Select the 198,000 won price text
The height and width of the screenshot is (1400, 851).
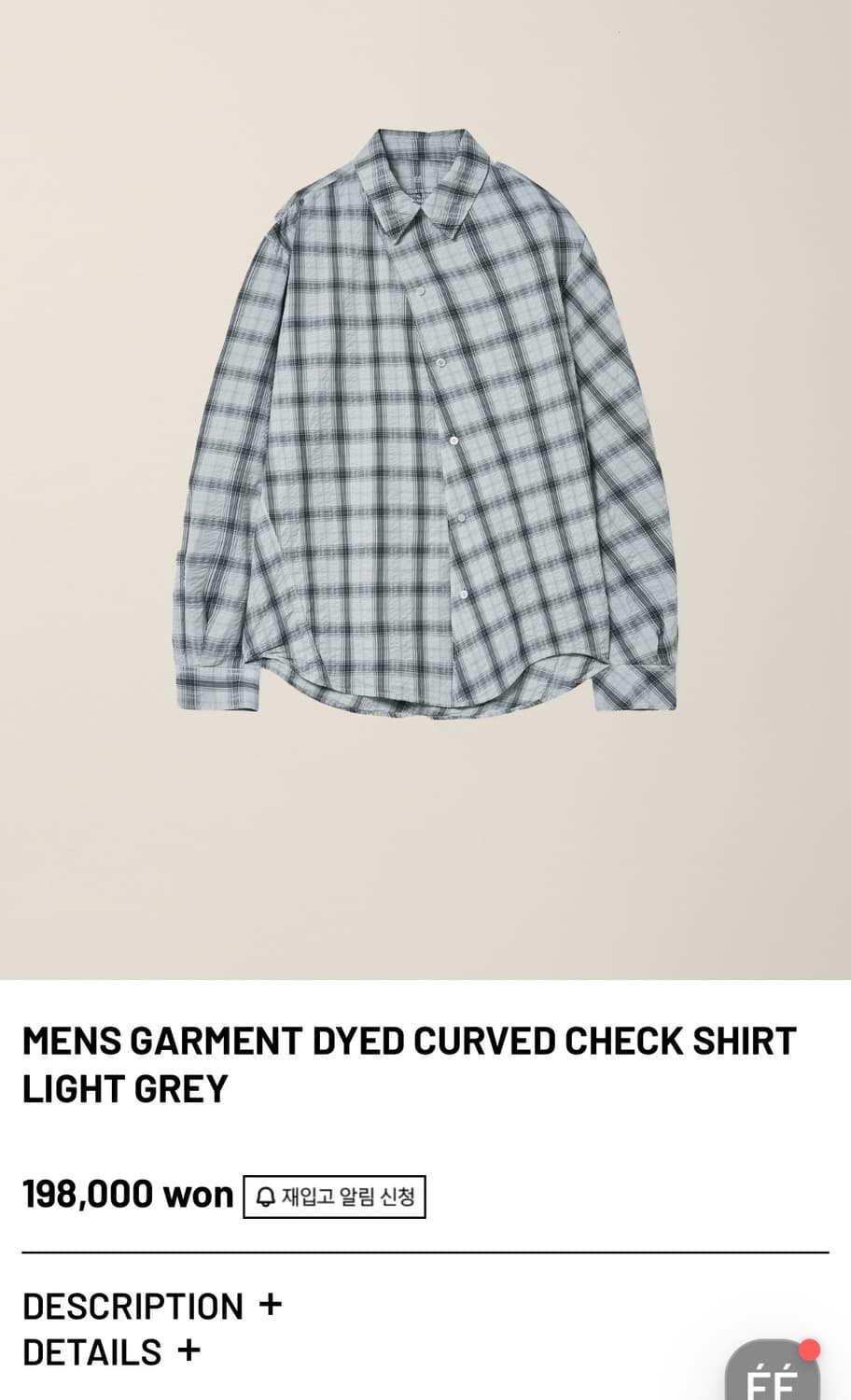pyautogui.click(x=128, y=1195)
